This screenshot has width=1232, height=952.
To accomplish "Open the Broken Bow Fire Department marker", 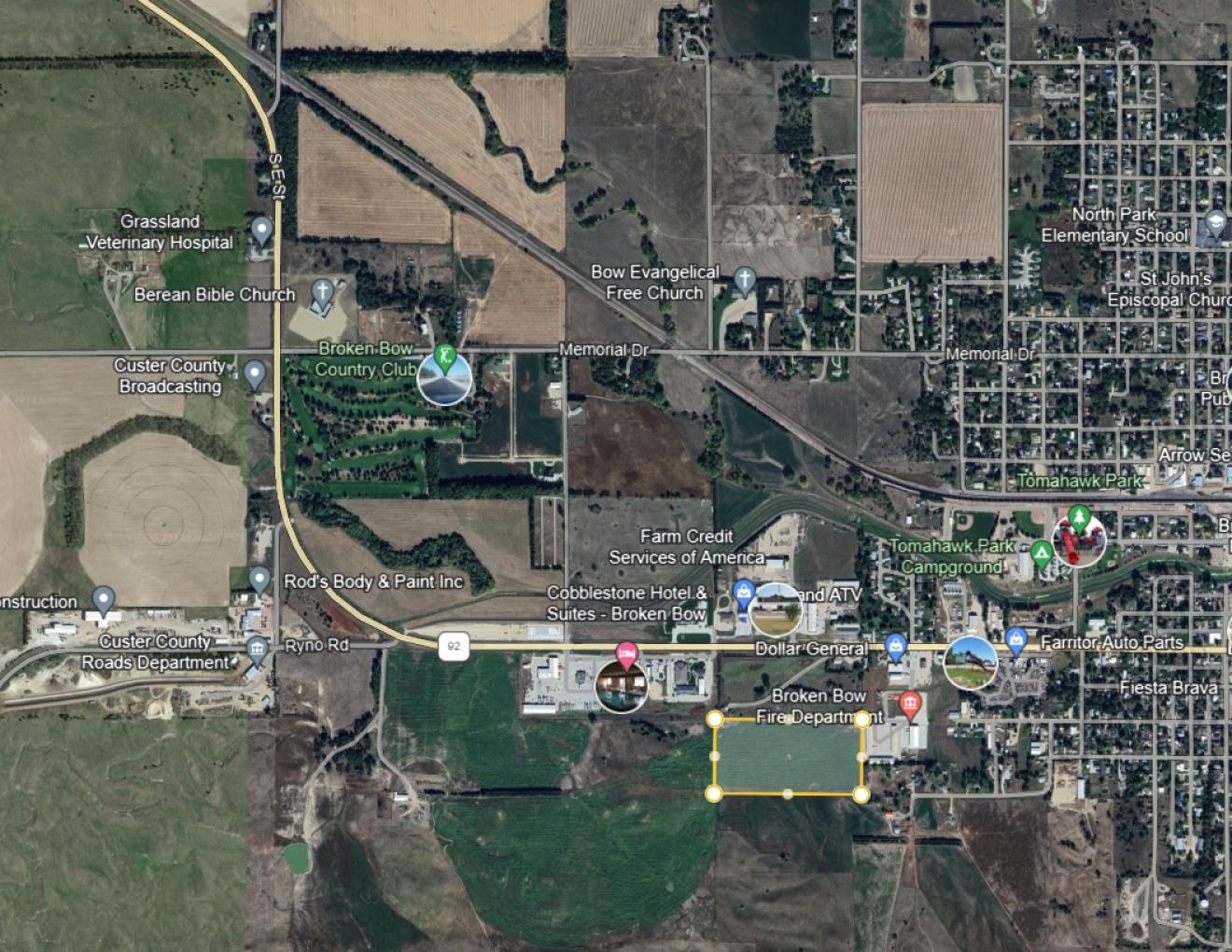I will click(911, 704).
